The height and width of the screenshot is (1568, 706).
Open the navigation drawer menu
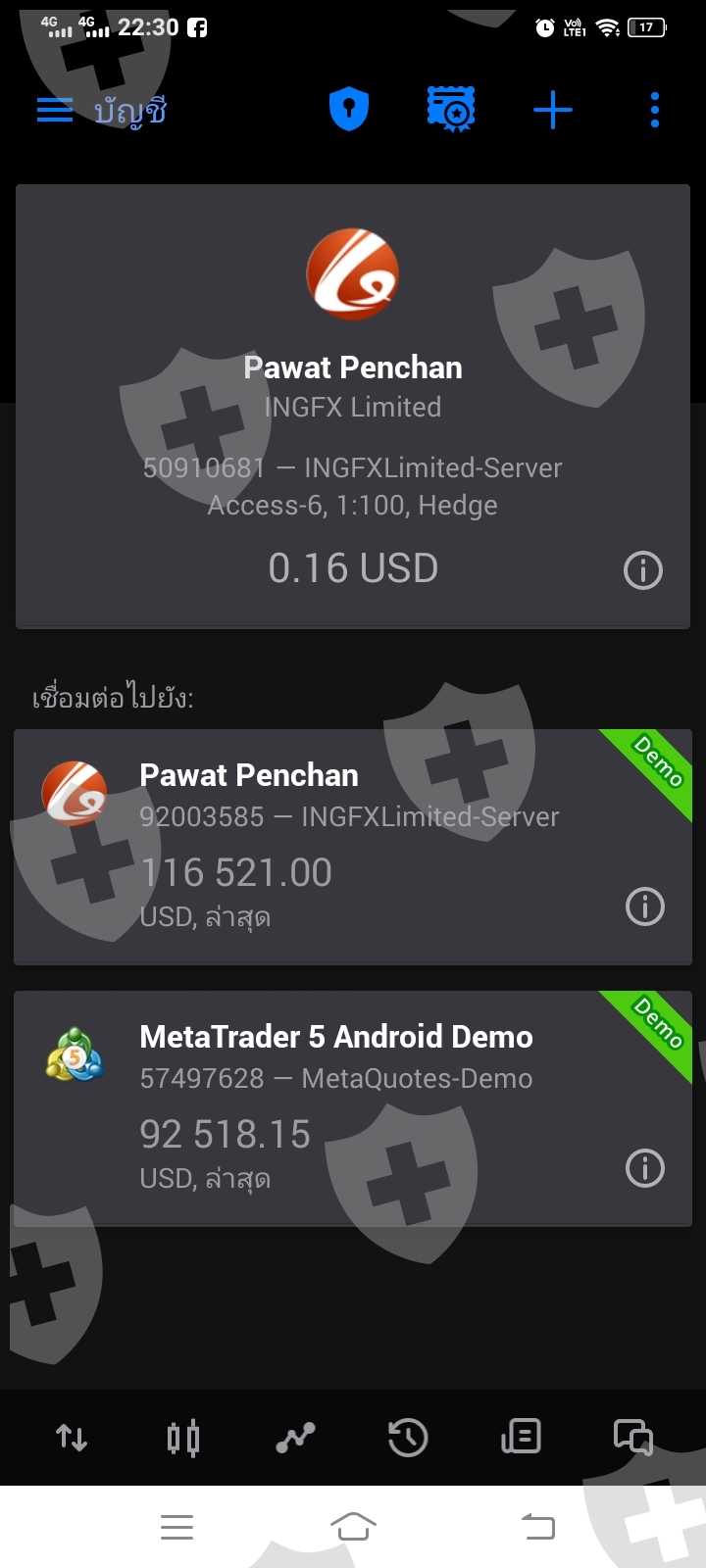tap(55, 110)
